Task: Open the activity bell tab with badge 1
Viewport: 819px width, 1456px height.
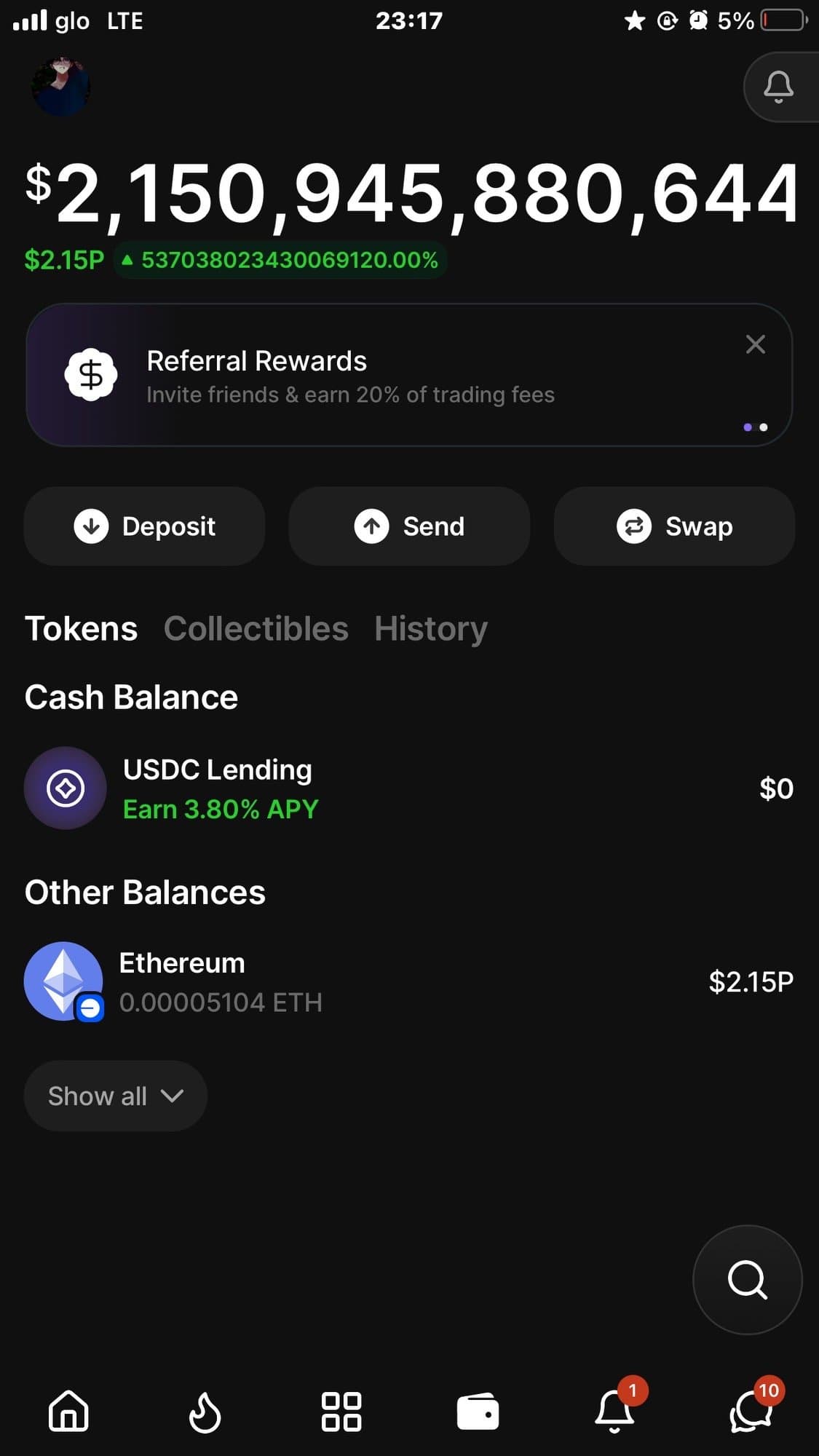Action: pos(614,1412)
